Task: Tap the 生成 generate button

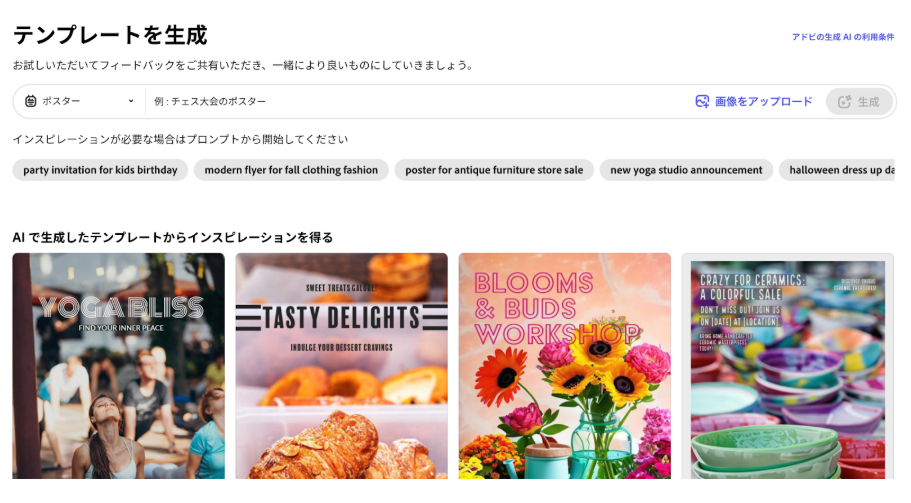Action: pos(859,101)
